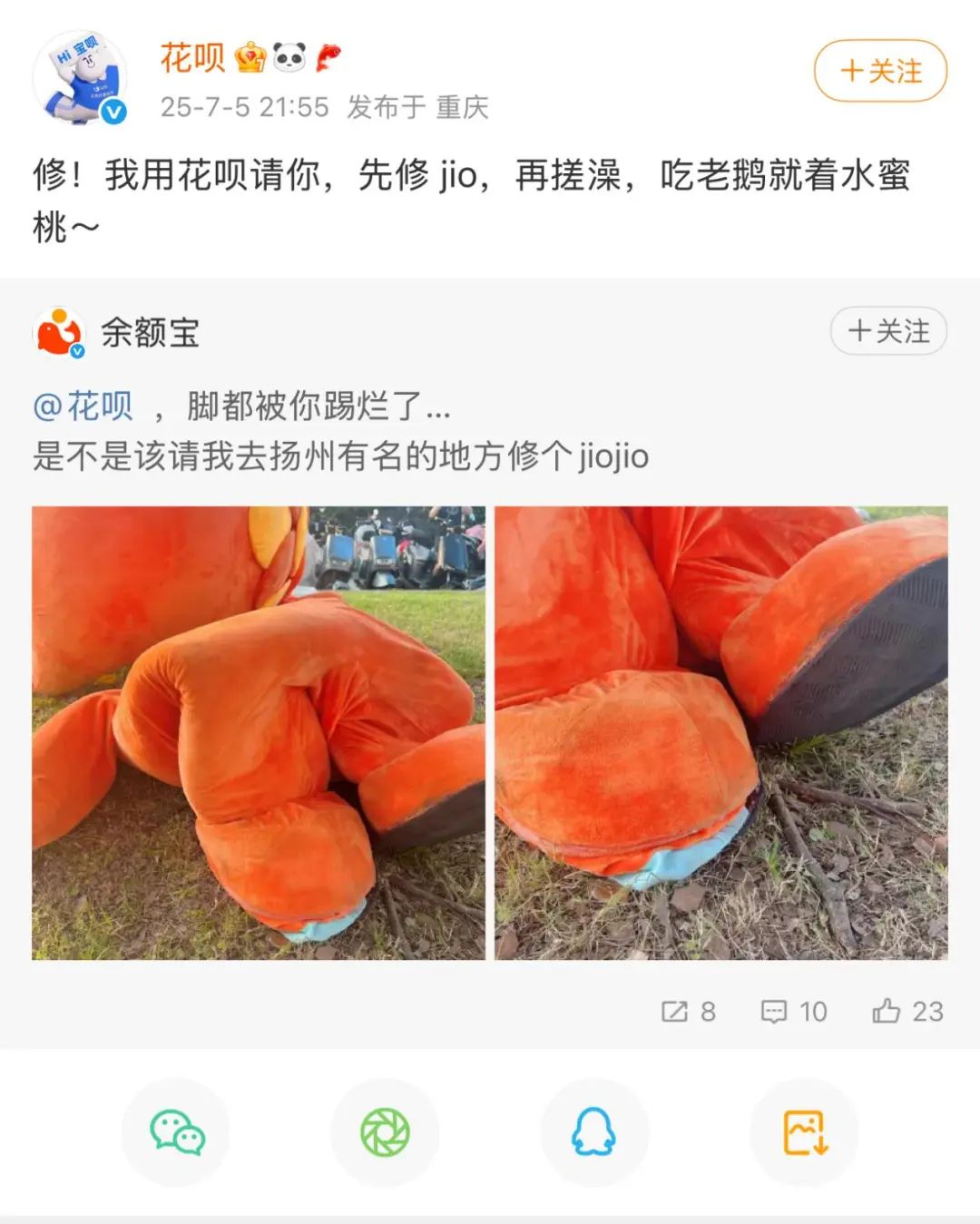Save the post as an image
980x1224 pixels.
click(x=804, y=1132)
